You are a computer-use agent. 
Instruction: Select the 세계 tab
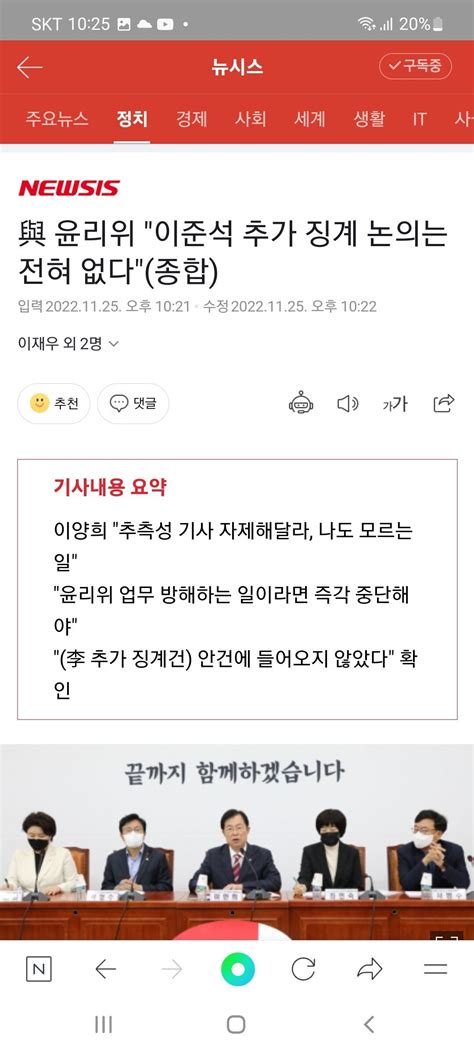(x=310, y=120)
